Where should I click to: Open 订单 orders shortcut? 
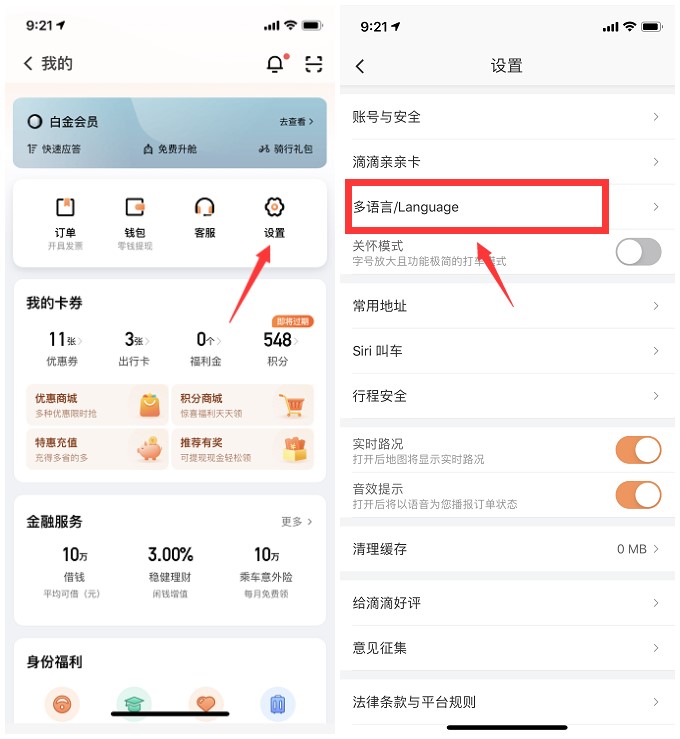[65, 217]
